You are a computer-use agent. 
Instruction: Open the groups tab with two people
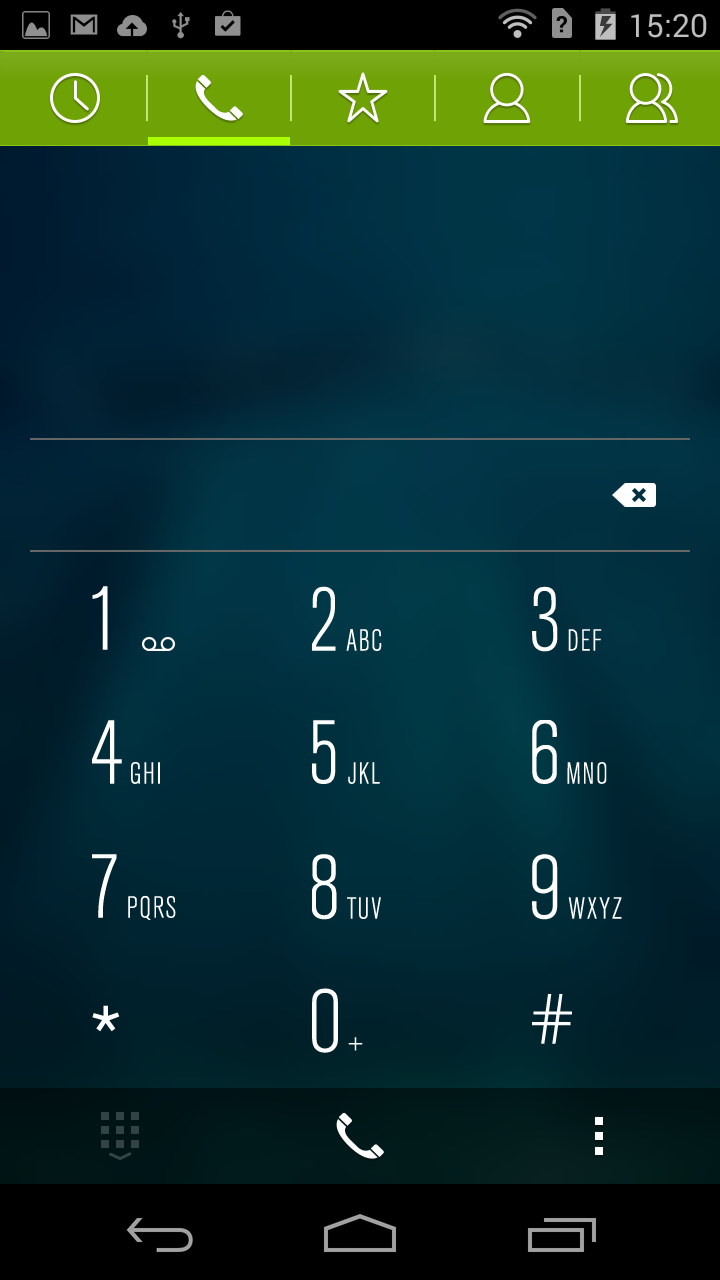point(651,99)
